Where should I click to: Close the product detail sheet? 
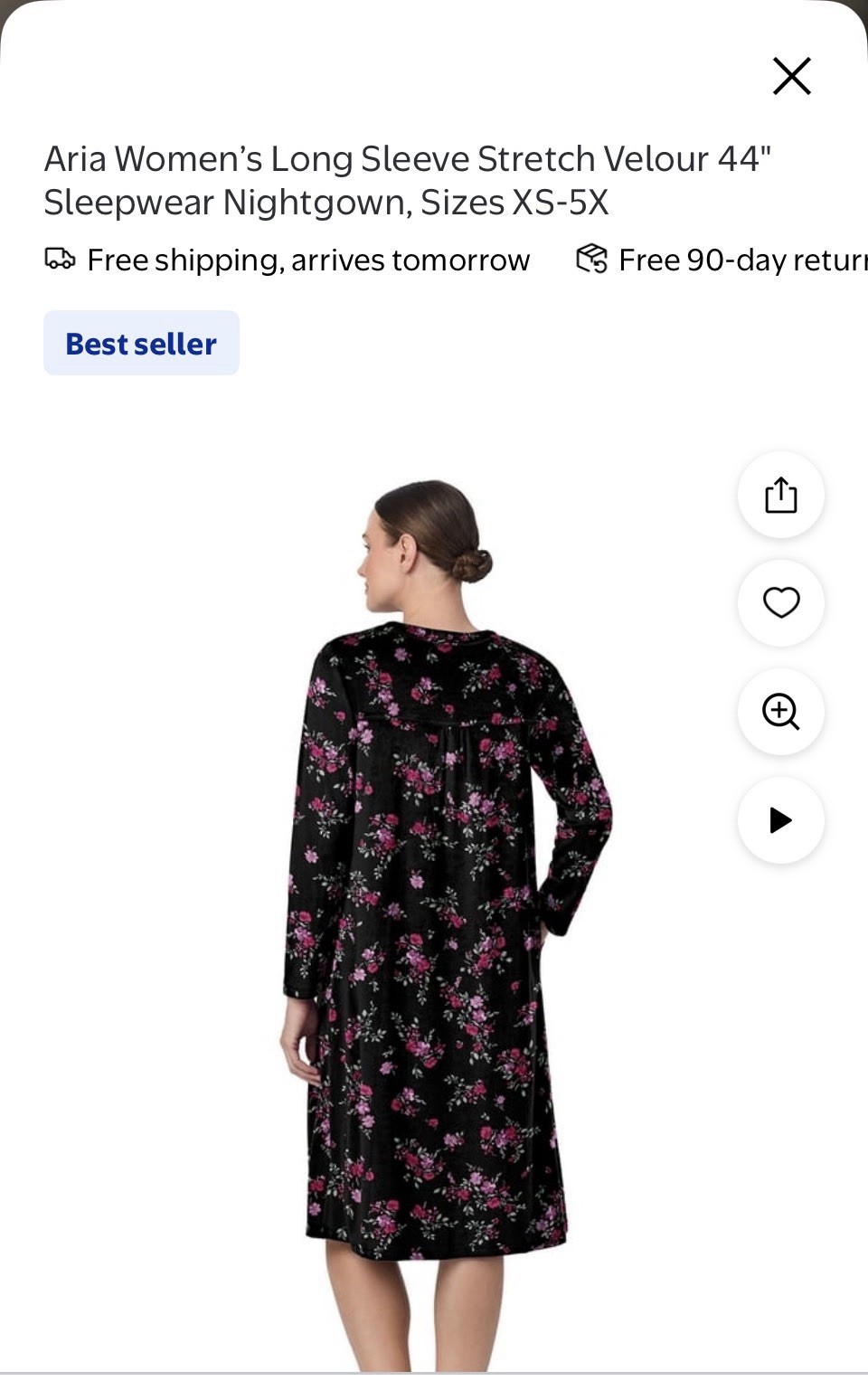pos(791,76)
